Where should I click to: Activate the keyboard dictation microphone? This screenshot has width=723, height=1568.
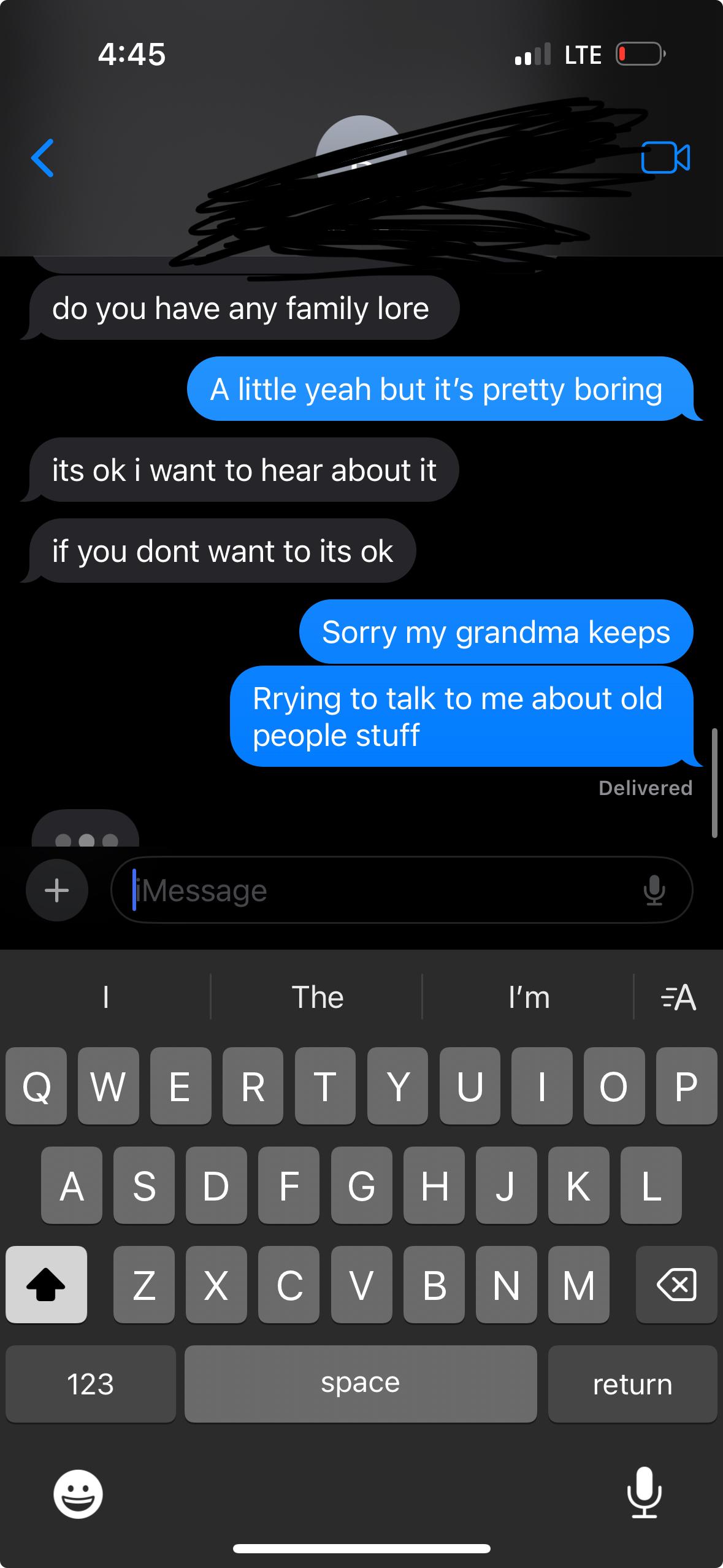tap(644, 1493)
